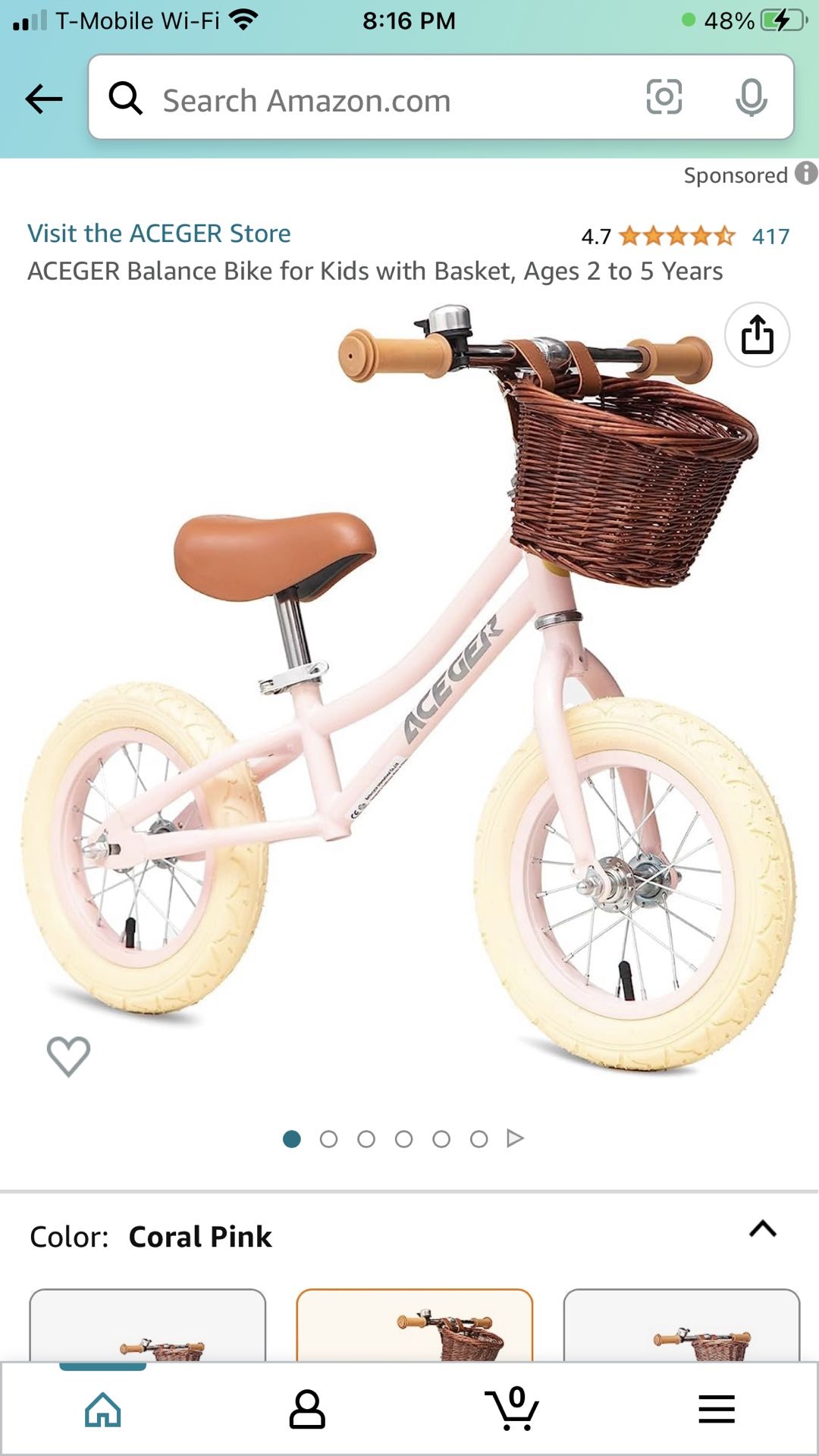
Task: Start voice search with microphone
Action: (x=751, y=97)
